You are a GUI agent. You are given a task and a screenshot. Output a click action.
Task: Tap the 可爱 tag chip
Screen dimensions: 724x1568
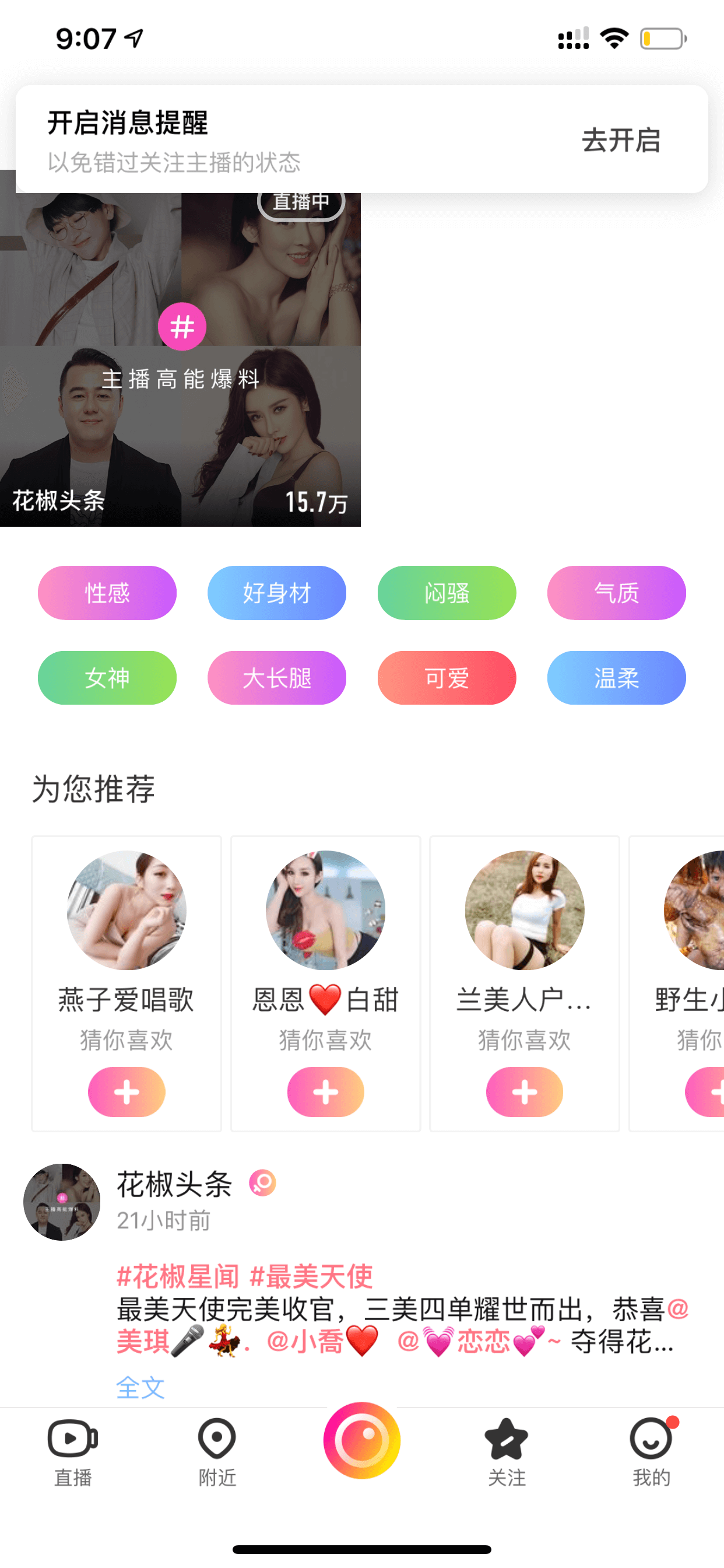pyautogui.click(x=447, y=677)
